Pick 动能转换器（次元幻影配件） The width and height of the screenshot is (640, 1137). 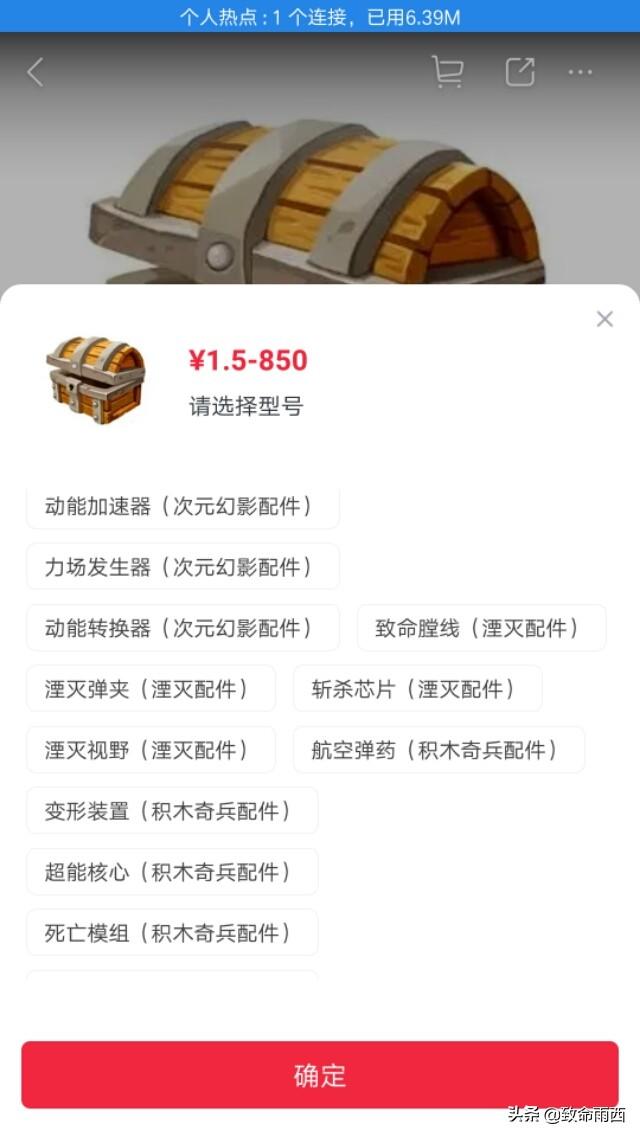click(182, 628)
